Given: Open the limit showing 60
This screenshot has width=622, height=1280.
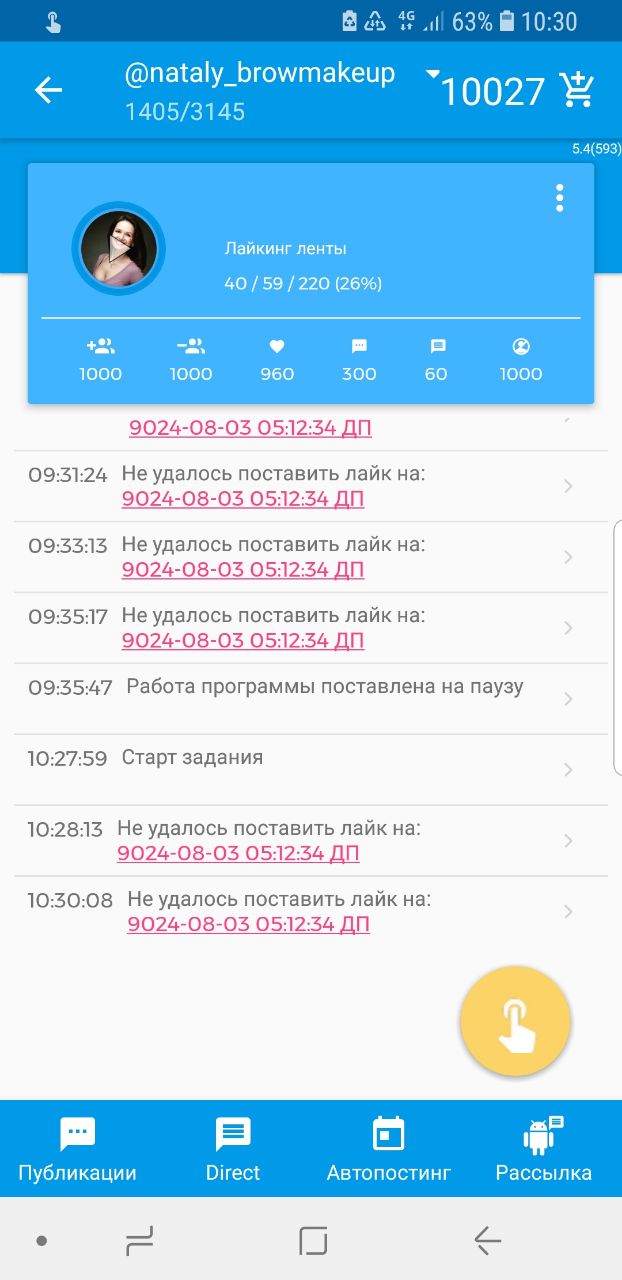Looking at the screenshot, I should 436,360.
